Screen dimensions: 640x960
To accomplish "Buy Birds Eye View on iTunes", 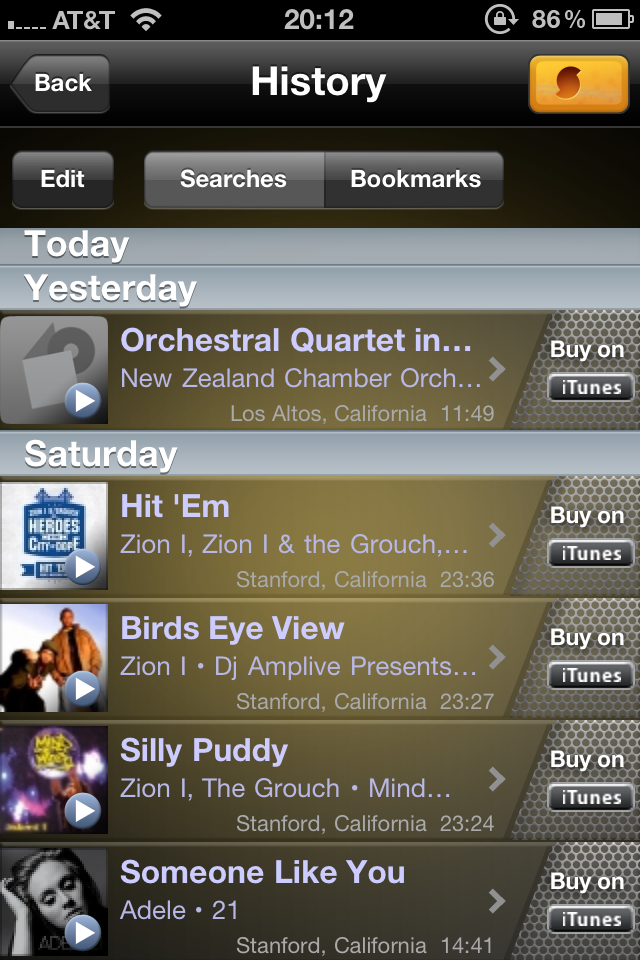I will click(x=590, y=676).
